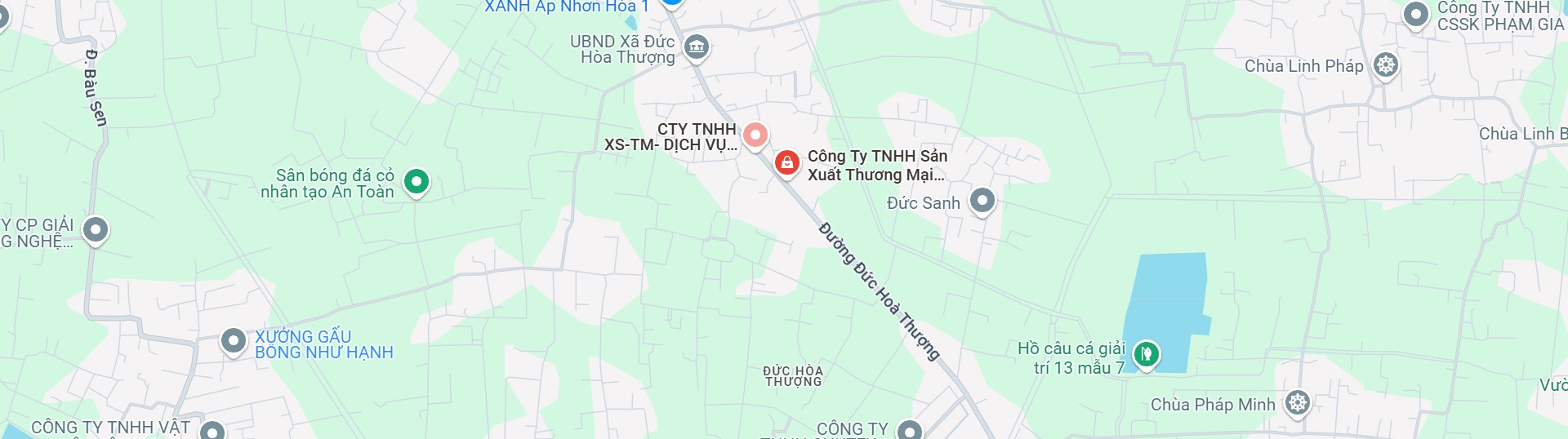Open the Đức Sanh place marker
Screen dimensions: 1568x439
[x=982, y=200]
